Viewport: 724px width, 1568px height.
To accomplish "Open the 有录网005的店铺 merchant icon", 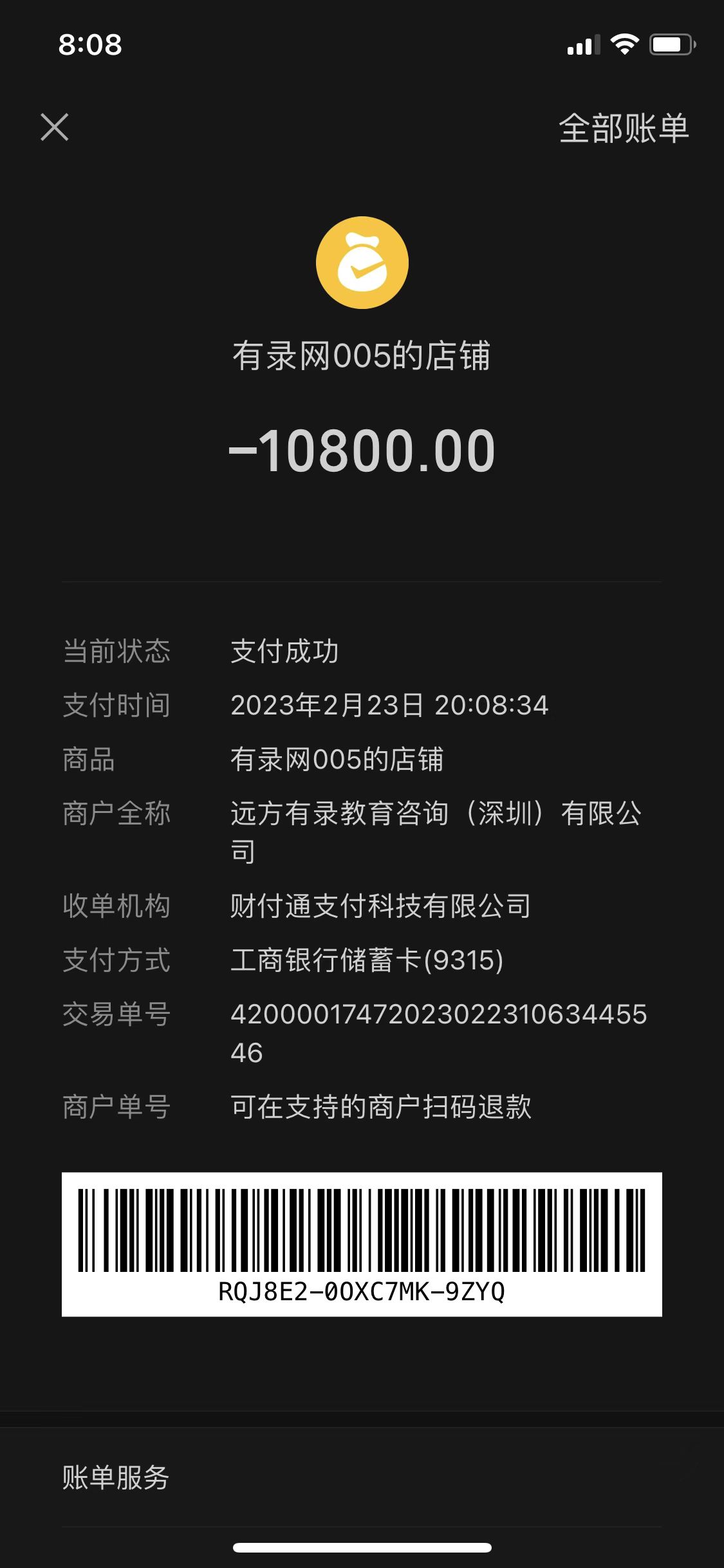I will click(x=362, y=263).
